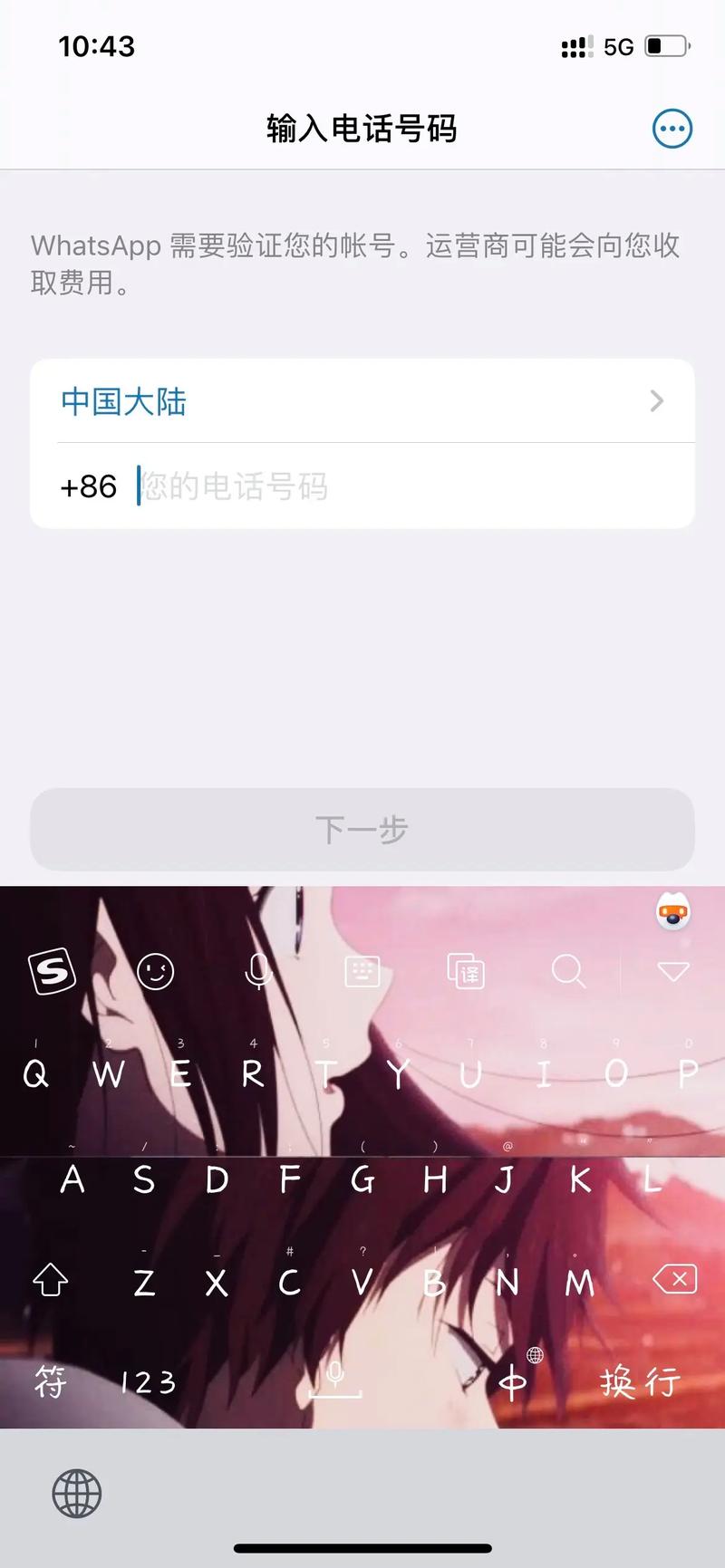Open the more options menu
The height and width of the screenshot is (1568, 725).
click(x=672, y=129)
